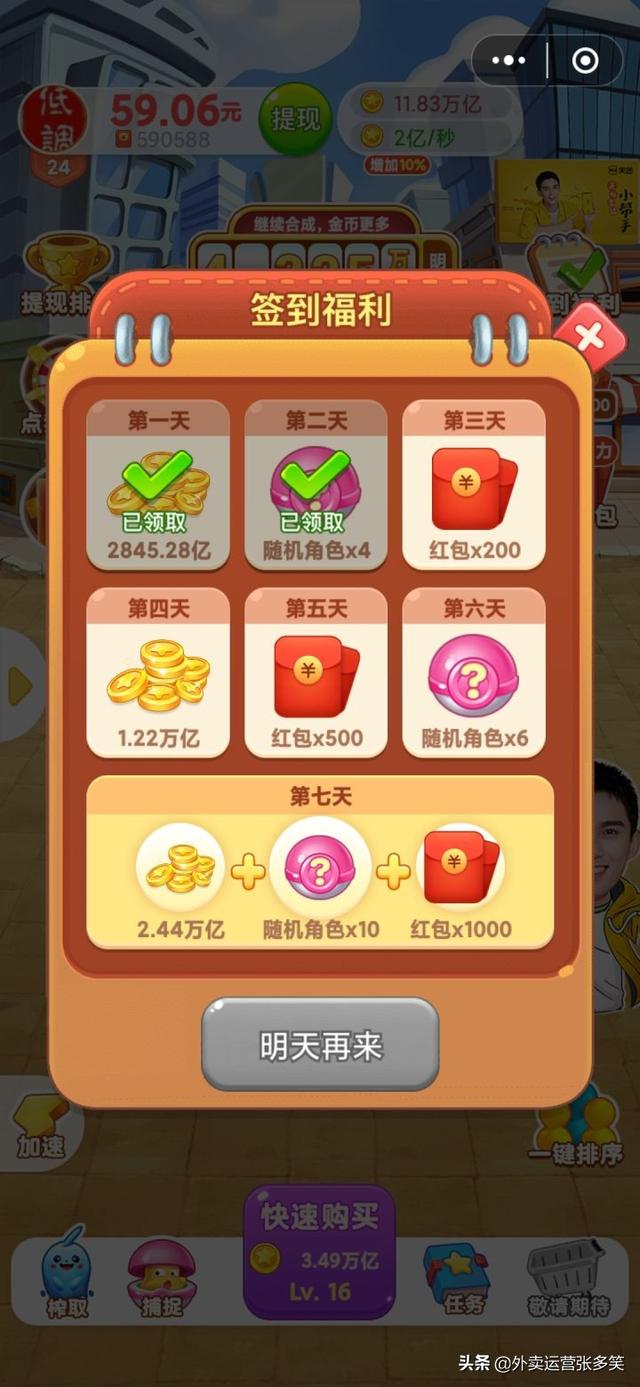Close the mini program with the circle icon
Image resolution: width=640 pixels, height=1387 pixels.
point(585,61)
